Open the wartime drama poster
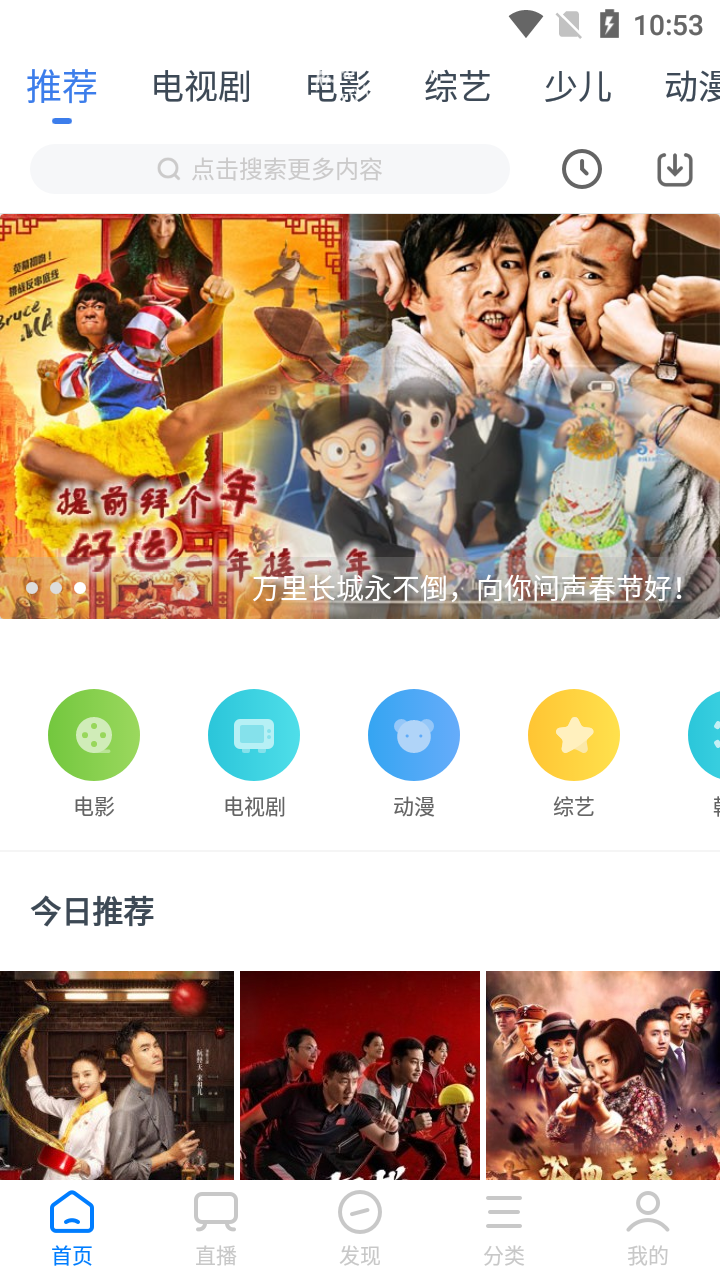Screen dimensions: 720x1280 pos(603,1075)
